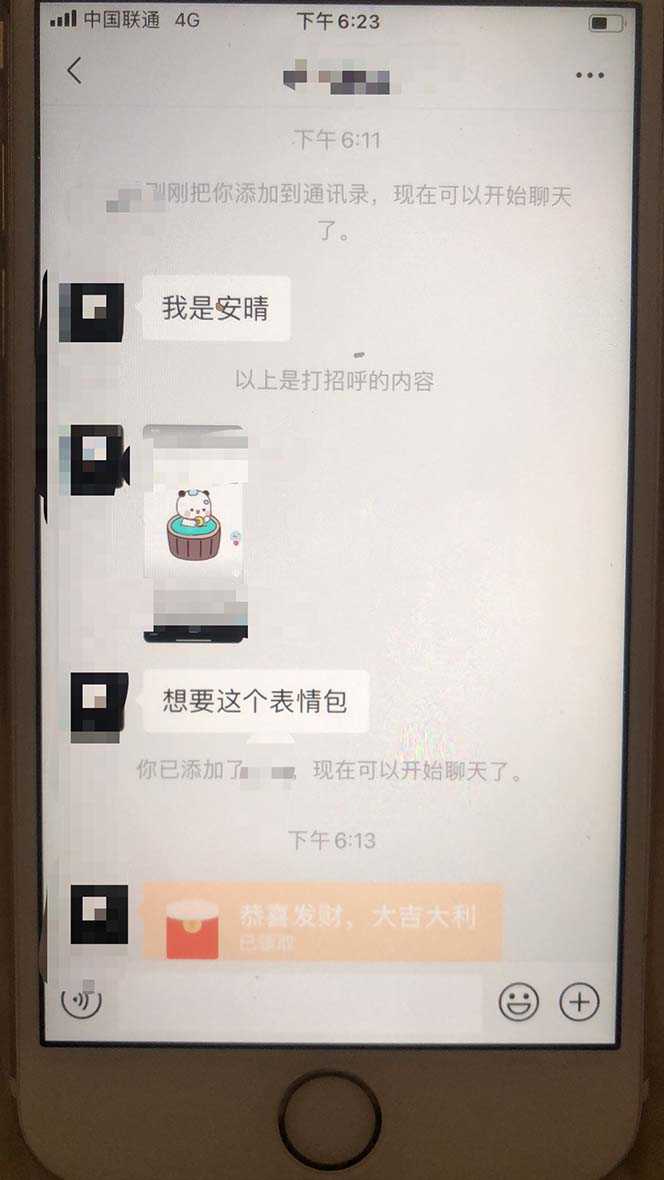664x1180 pixels.
Task: Open the emoji sticker panel
Action: [x=518, y=1001]
